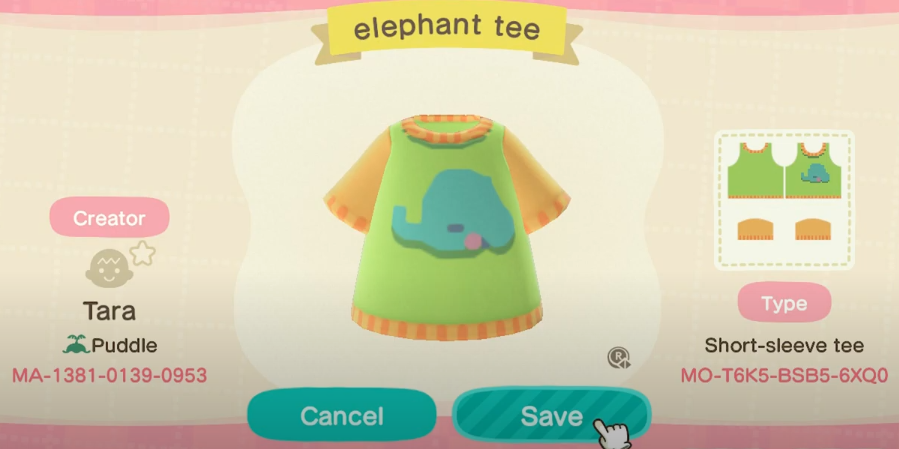Cancel saving this design
Viewport: 899px width, 449px height.
point(341,415)
